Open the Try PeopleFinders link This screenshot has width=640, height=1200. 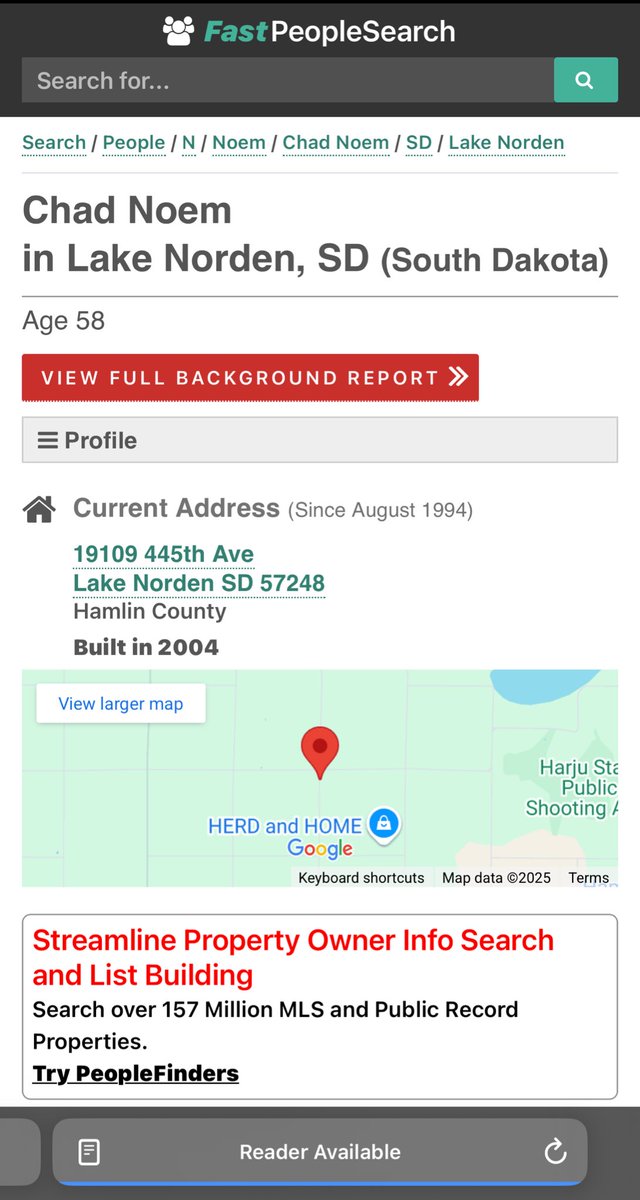pyautogui.click(x=135, y=1074)
